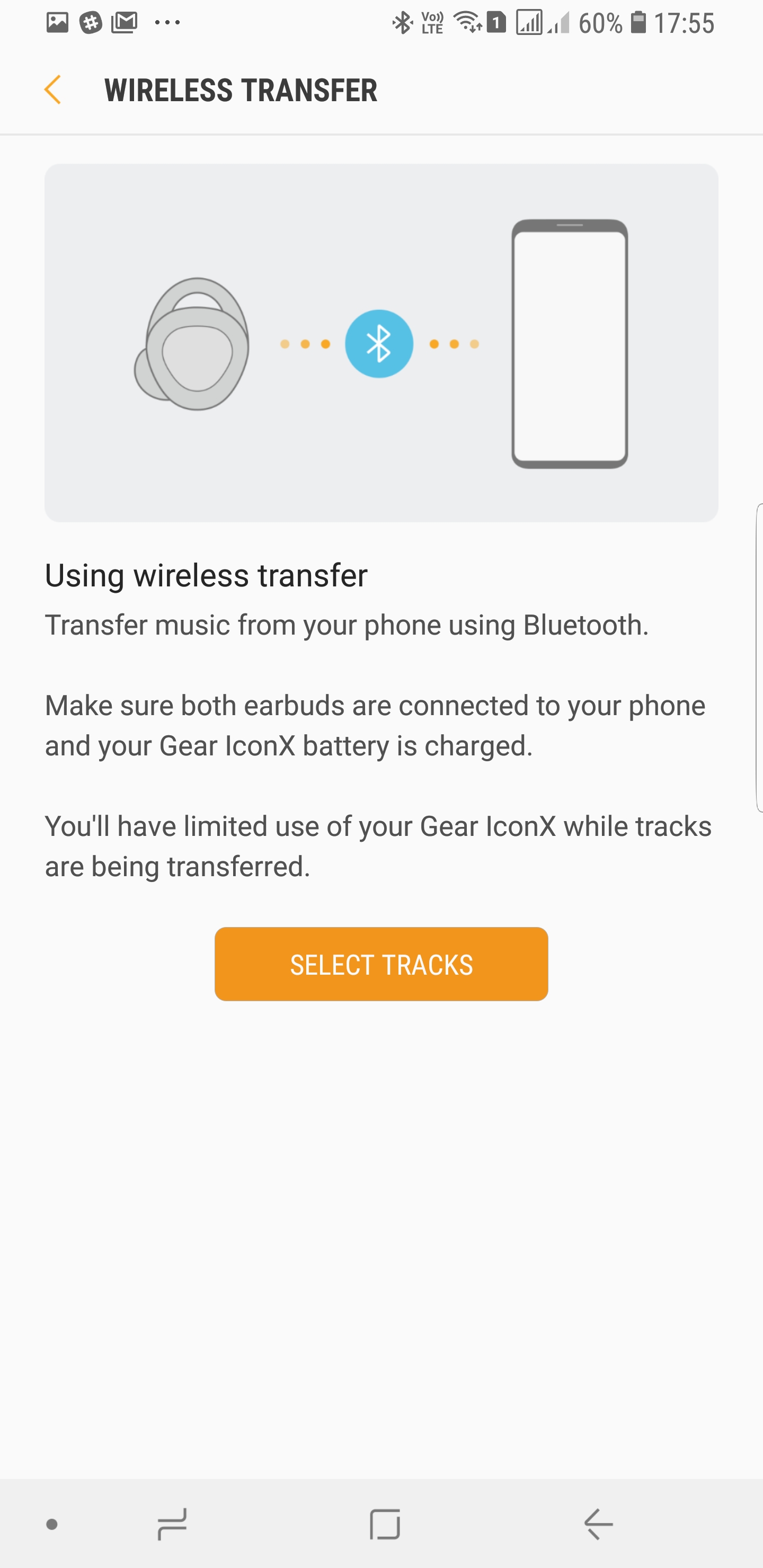
Task: Tap the system home button
Action: (x=385, y=1524)
